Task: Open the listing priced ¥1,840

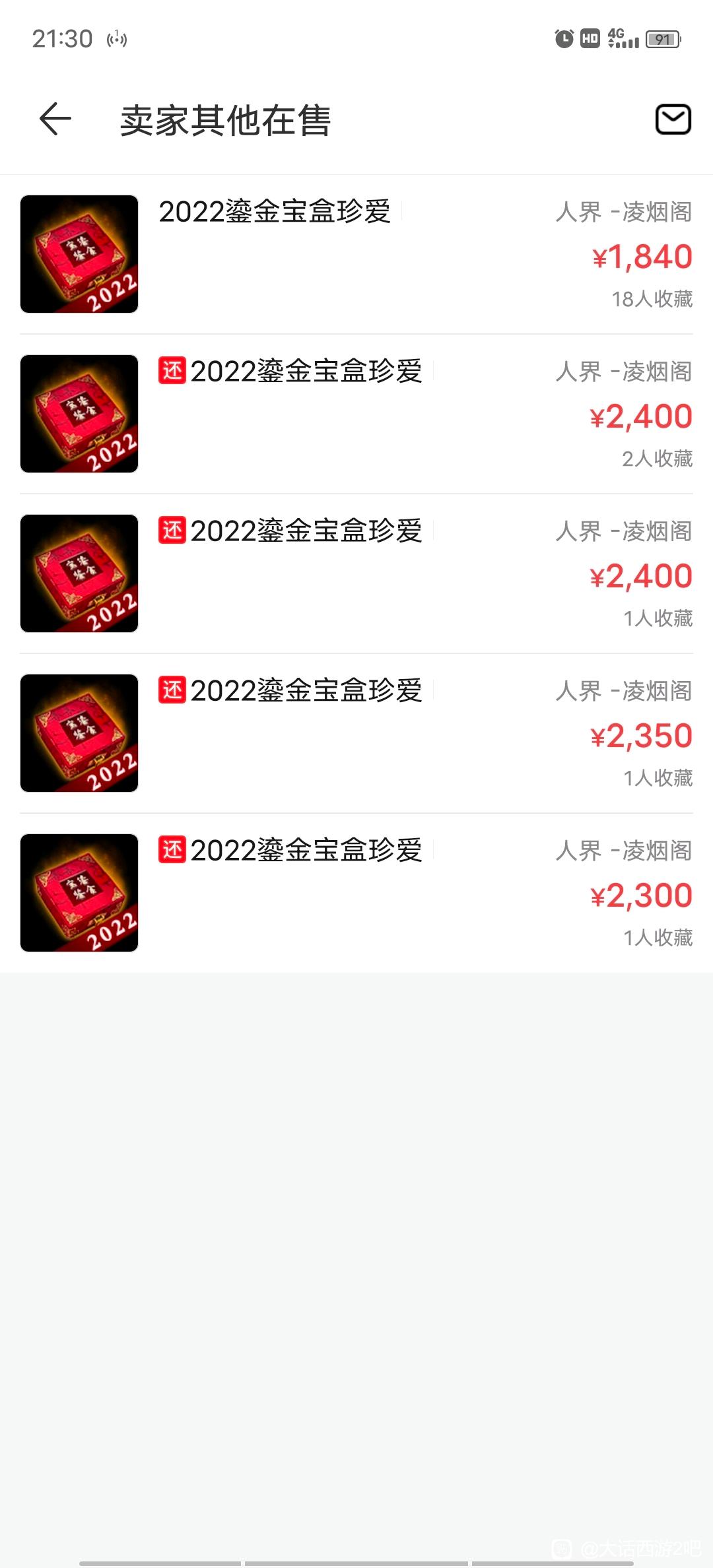Action: (356, 255)
